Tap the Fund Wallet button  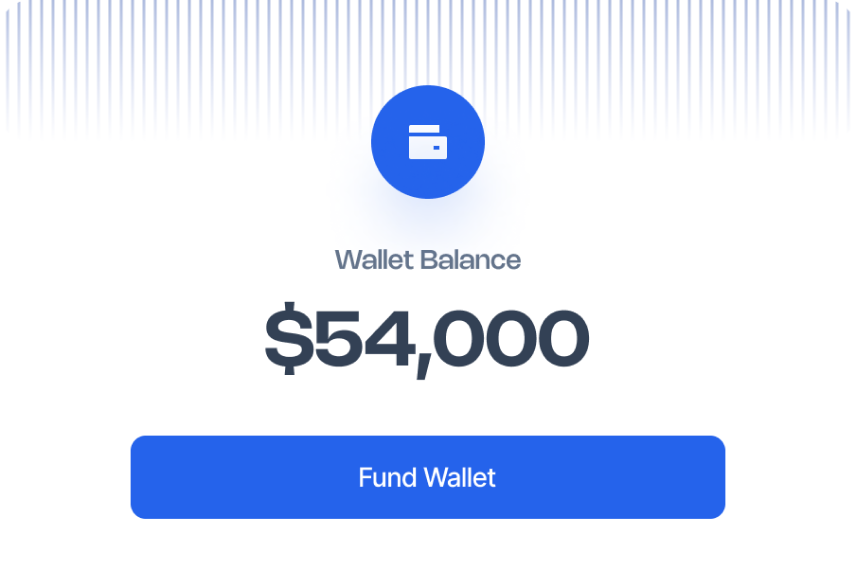coord(427,477)
